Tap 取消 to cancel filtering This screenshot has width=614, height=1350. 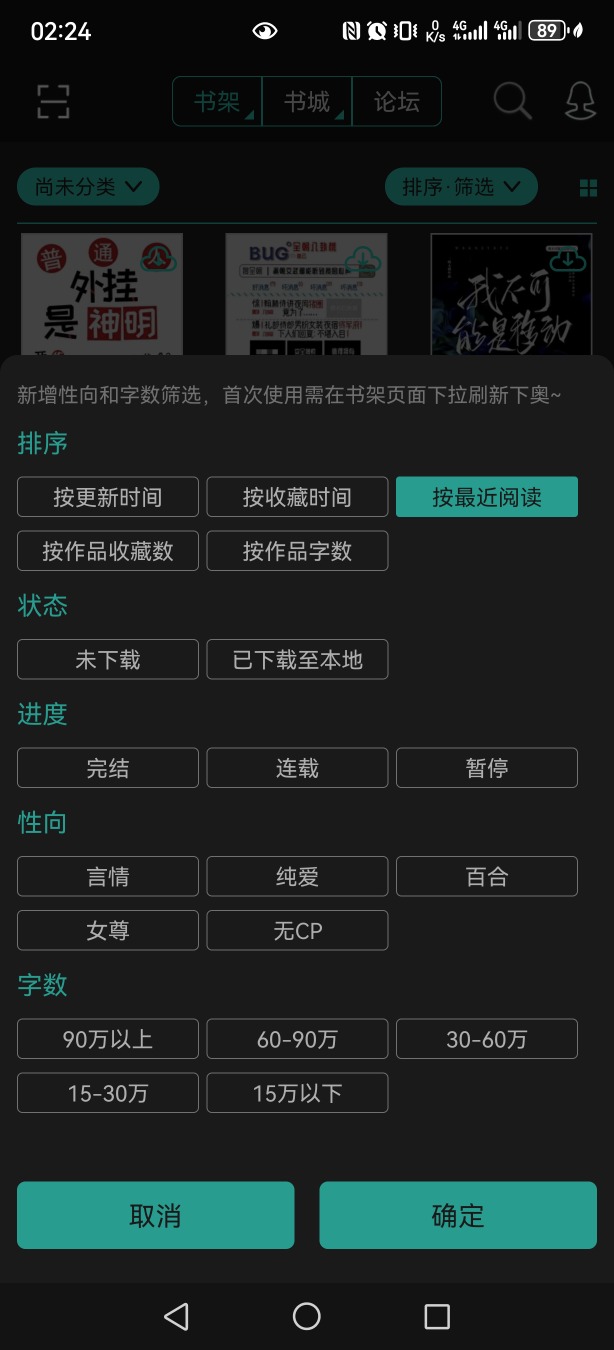pyautogui.click(x=156, y=1215)
